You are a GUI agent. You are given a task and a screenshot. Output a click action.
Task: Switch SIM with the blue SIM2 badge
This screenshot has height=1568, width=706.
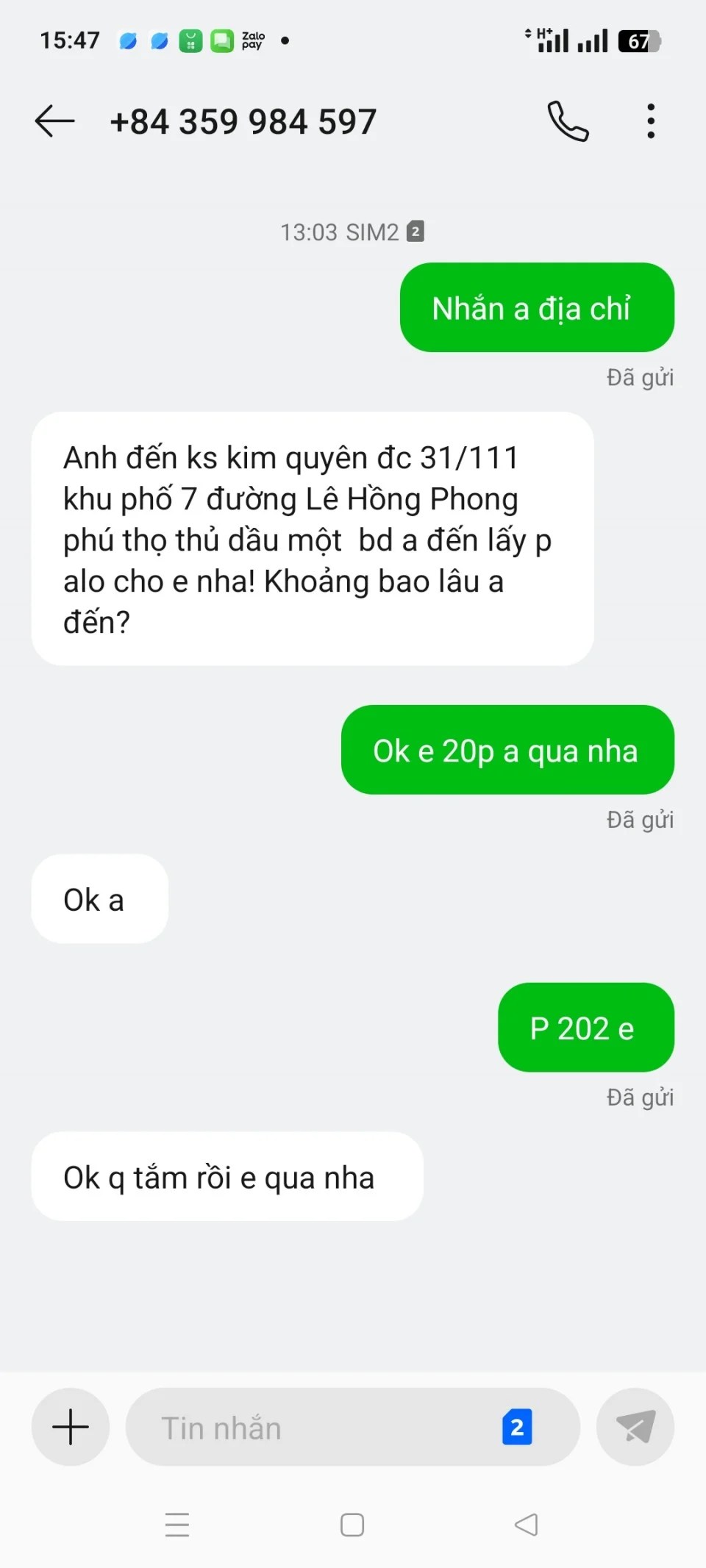tap(517, 1428)
